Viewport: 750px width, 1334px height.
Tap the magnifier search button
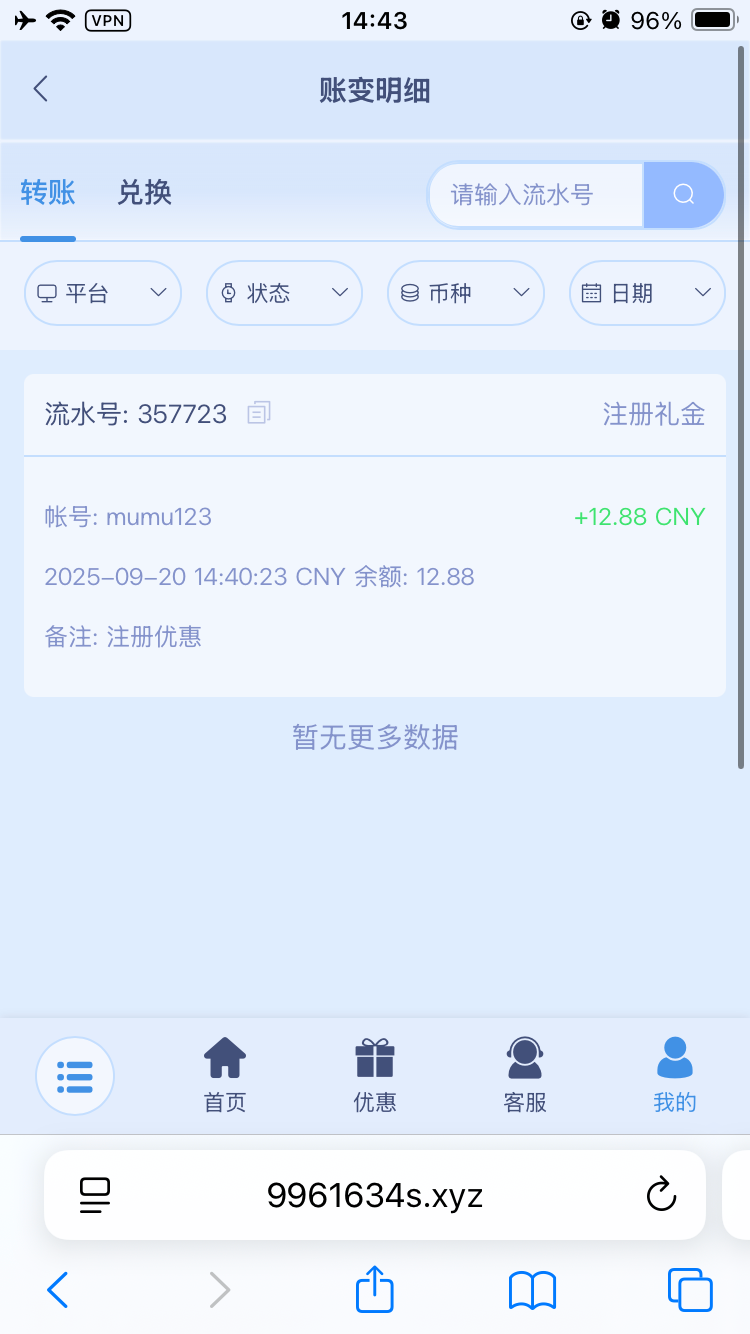pyautogui.click(x=684, y=194)
